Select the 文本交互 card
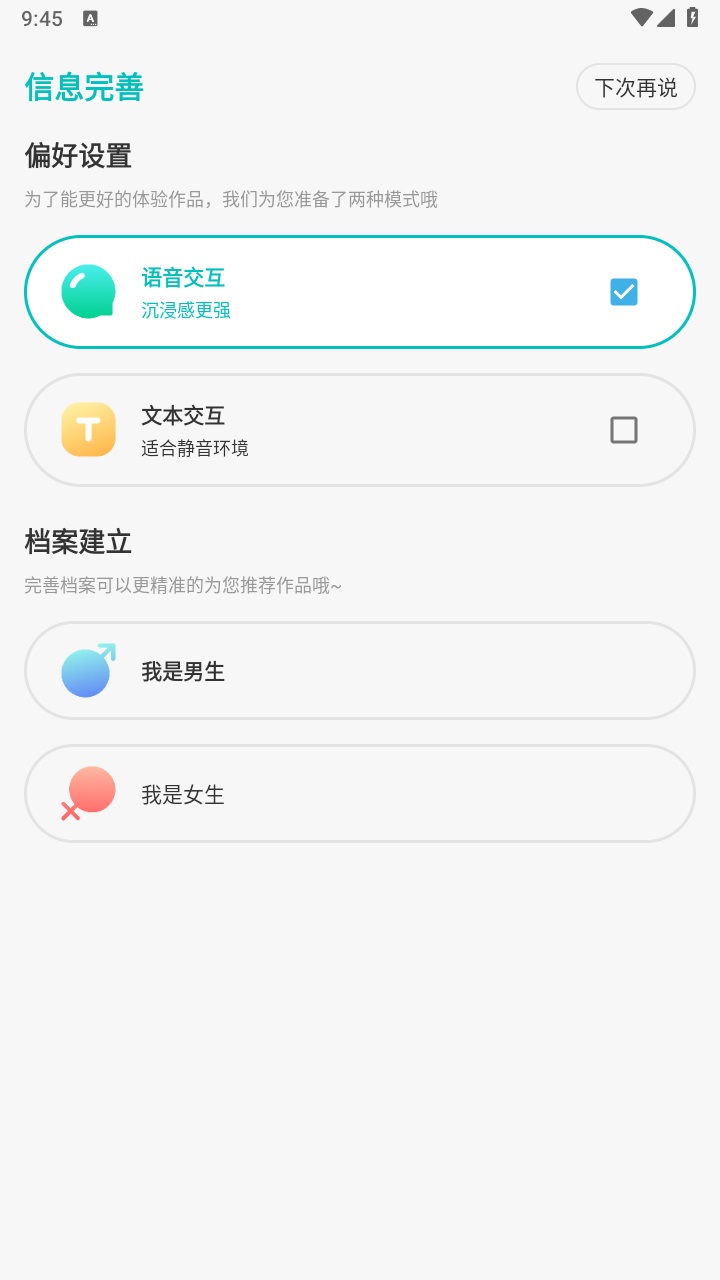This screenshot has width=720, height=1280. [x=360, y=429]
